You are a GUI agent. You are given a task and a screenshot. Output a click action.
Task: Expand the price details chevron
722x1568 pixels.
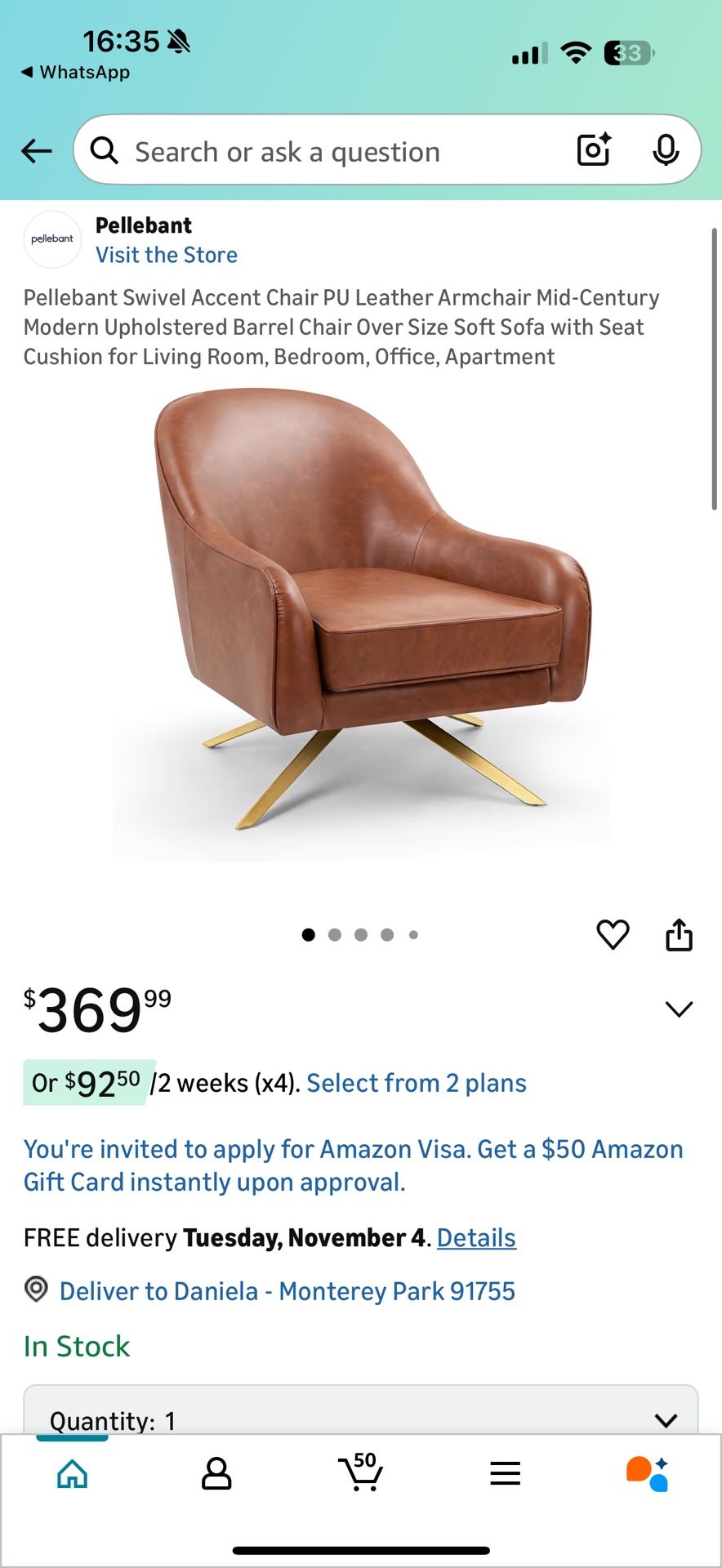(679, 1009)
